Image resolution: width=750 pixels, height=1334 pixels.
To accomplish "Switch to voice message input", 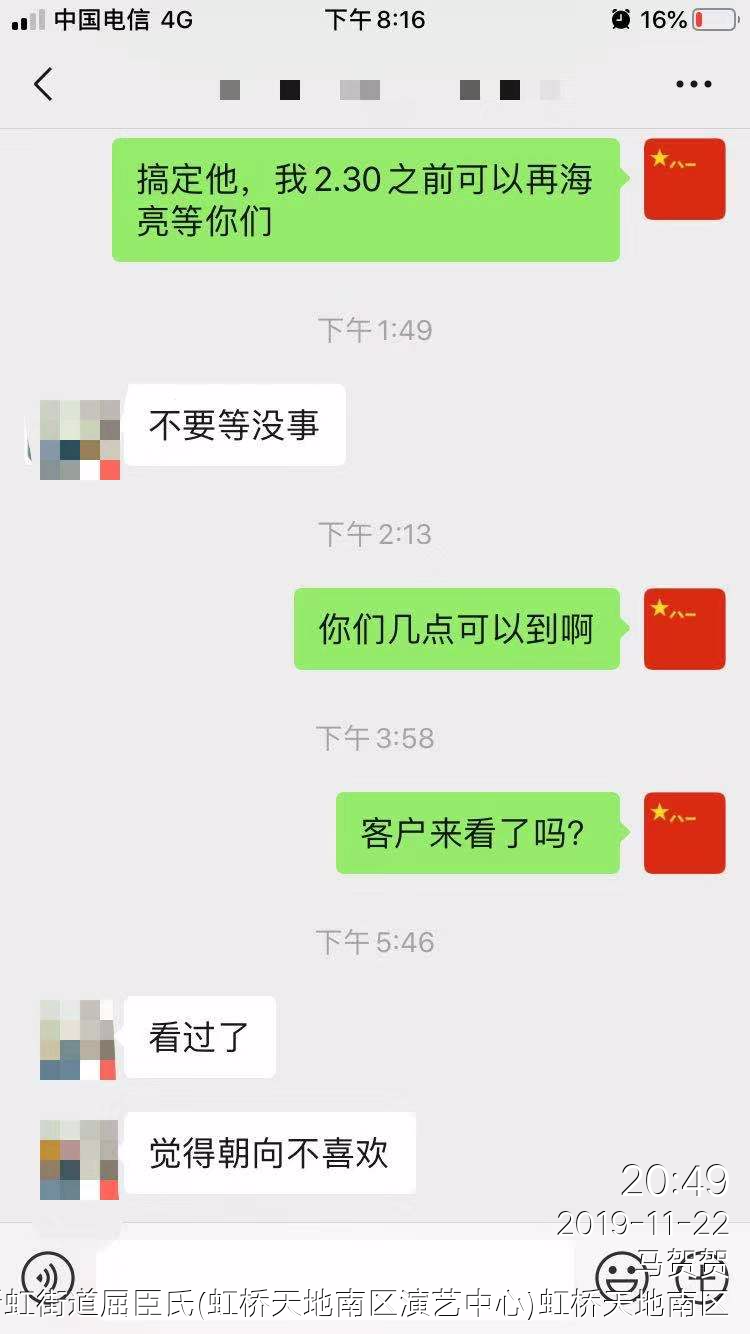I will (47, 1275).
